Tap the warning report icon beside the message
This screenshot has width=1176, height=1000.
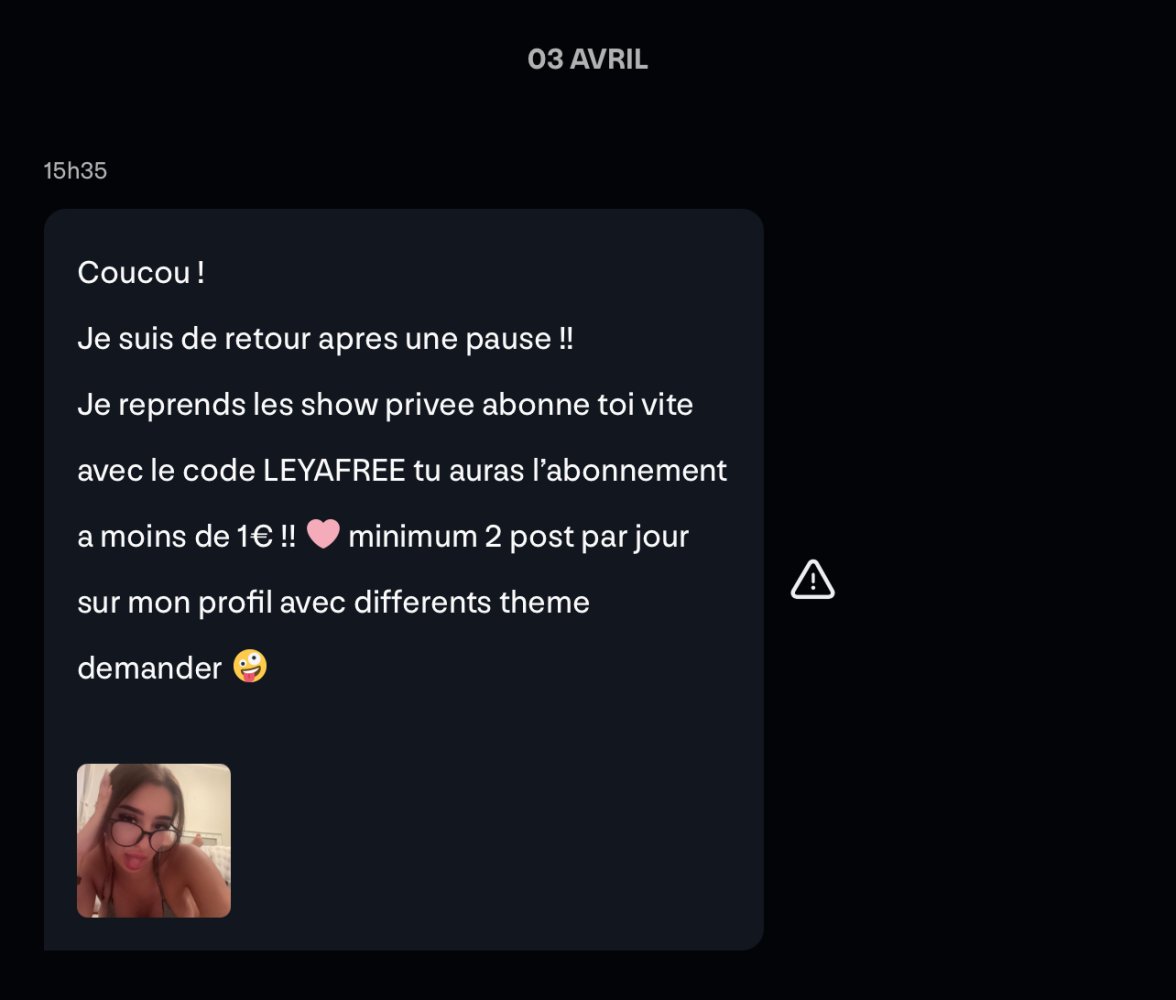812,580
